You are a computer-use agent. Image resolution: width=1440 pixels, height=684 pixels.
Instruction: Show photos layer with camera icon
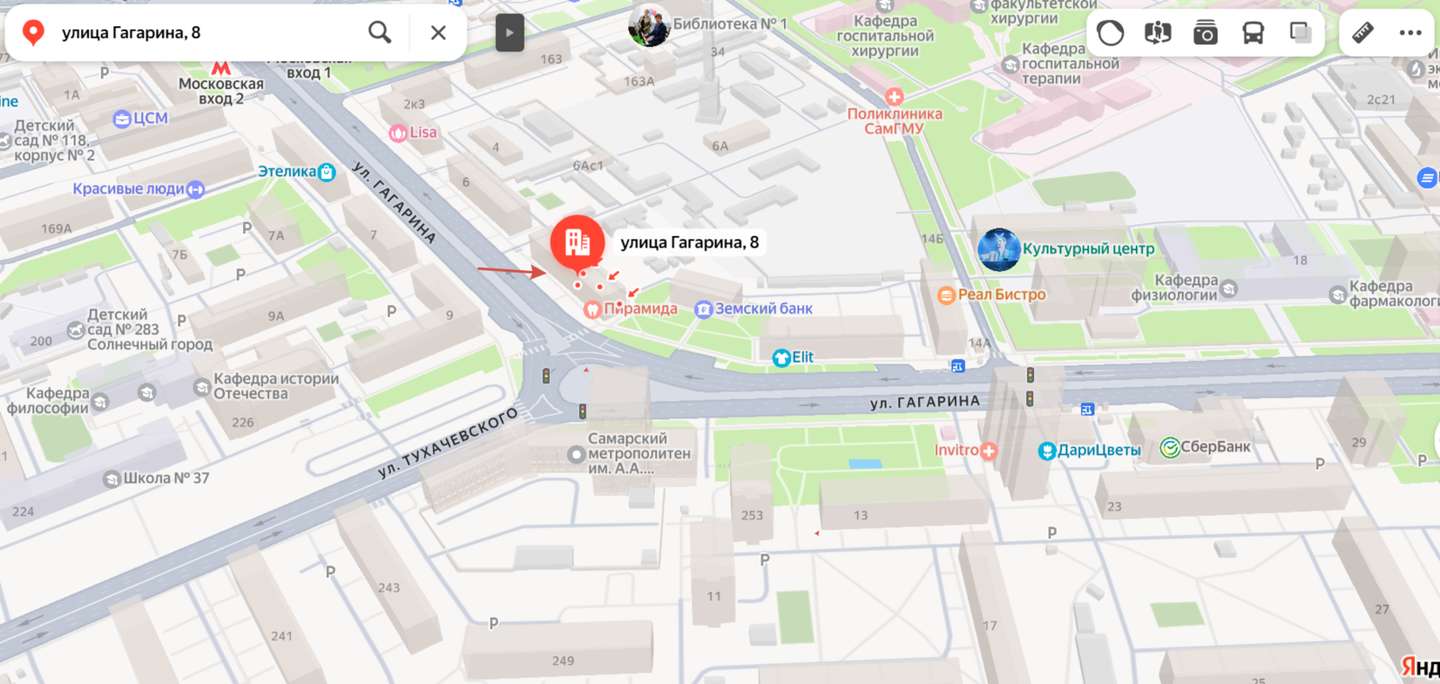[1206, 33]
